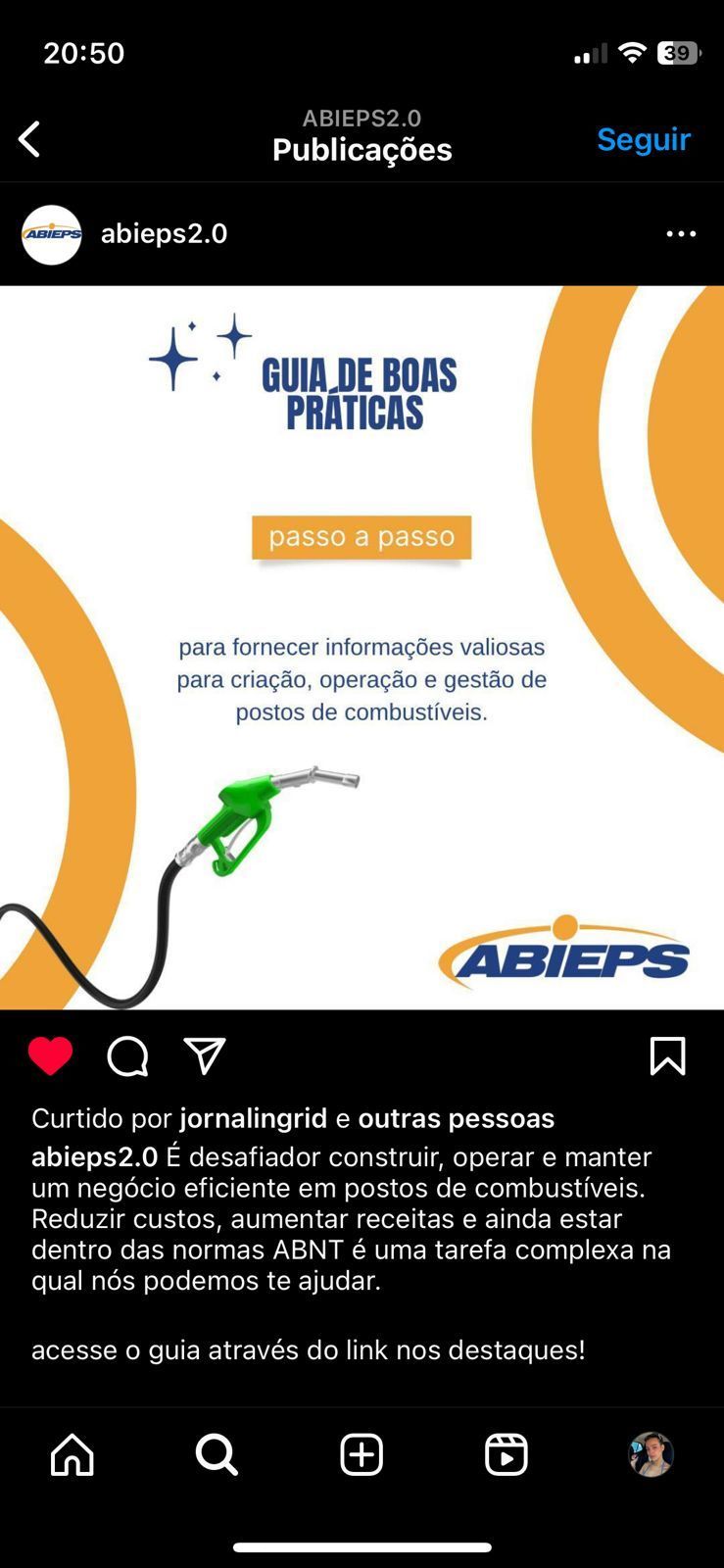This screenshot has height=1568, width=724.
Task: Go to the Home feed tab
Action: [72, 1454]
